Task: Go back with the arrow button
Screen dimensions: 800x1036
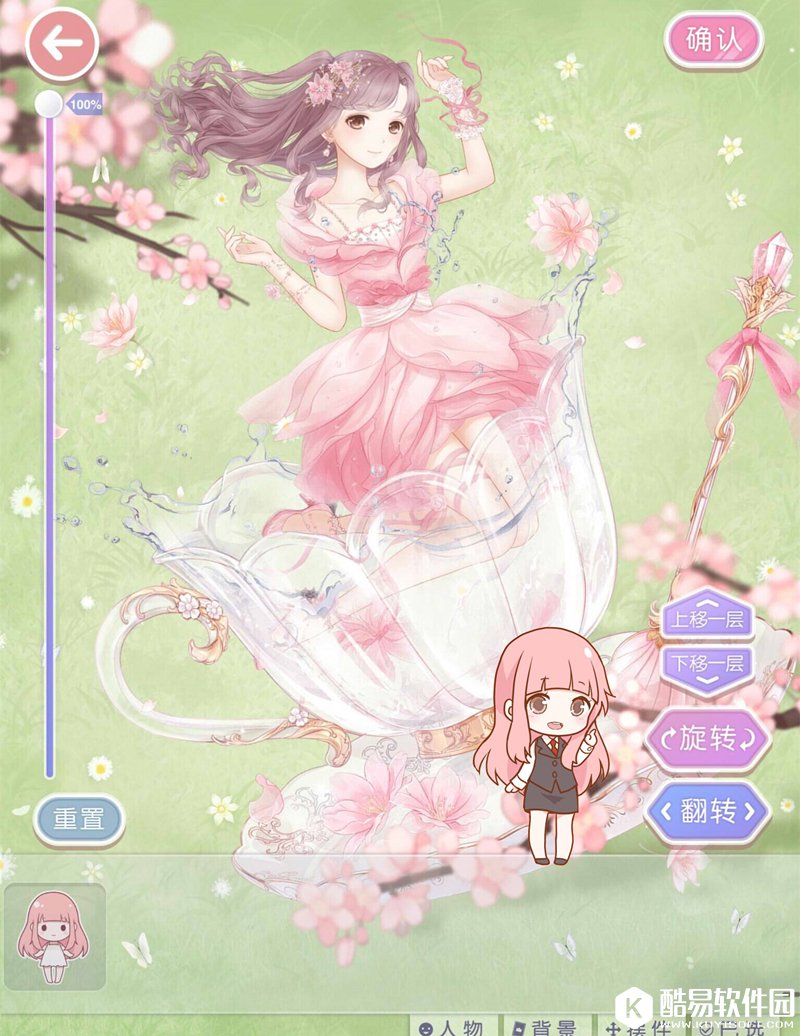Action: click(62, 42)
